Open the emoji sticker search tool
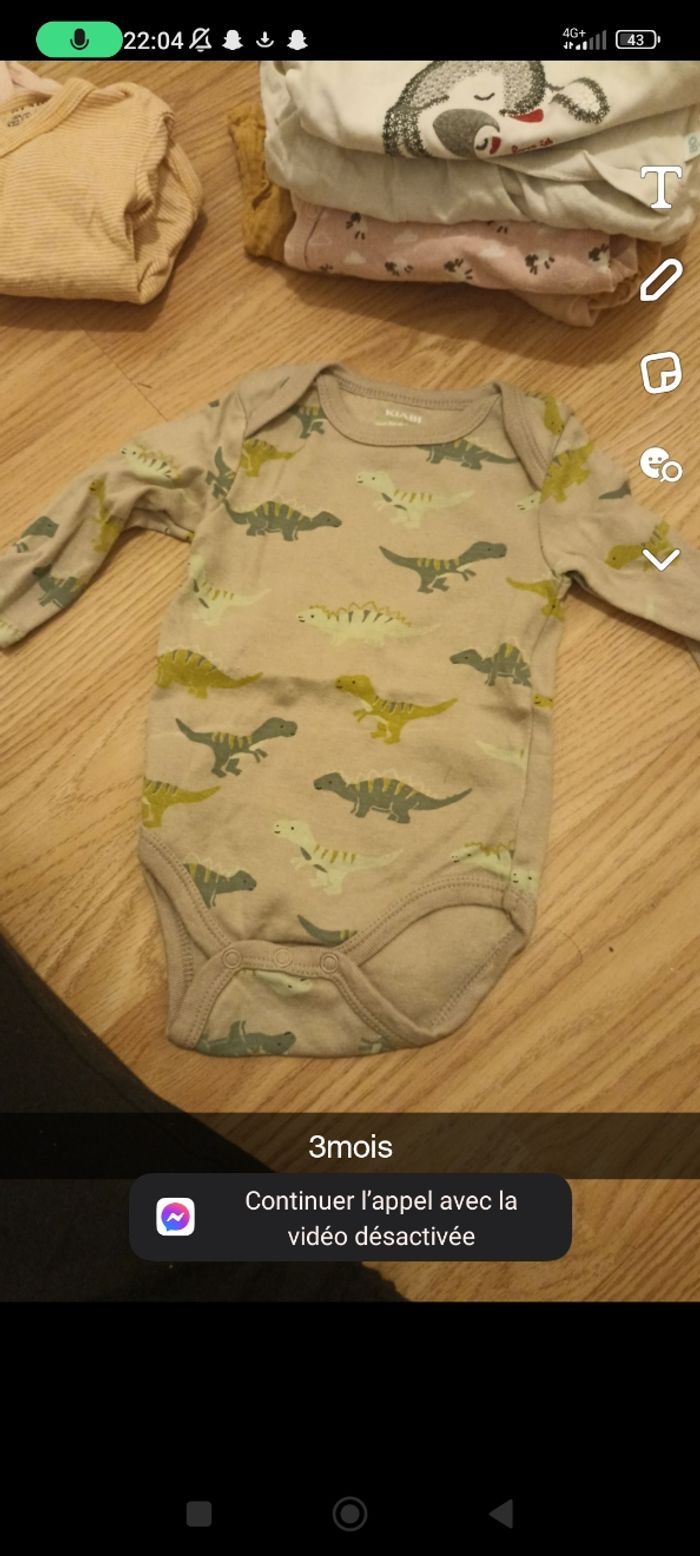Screen dimensions: 700x1556 pos(660,464)
